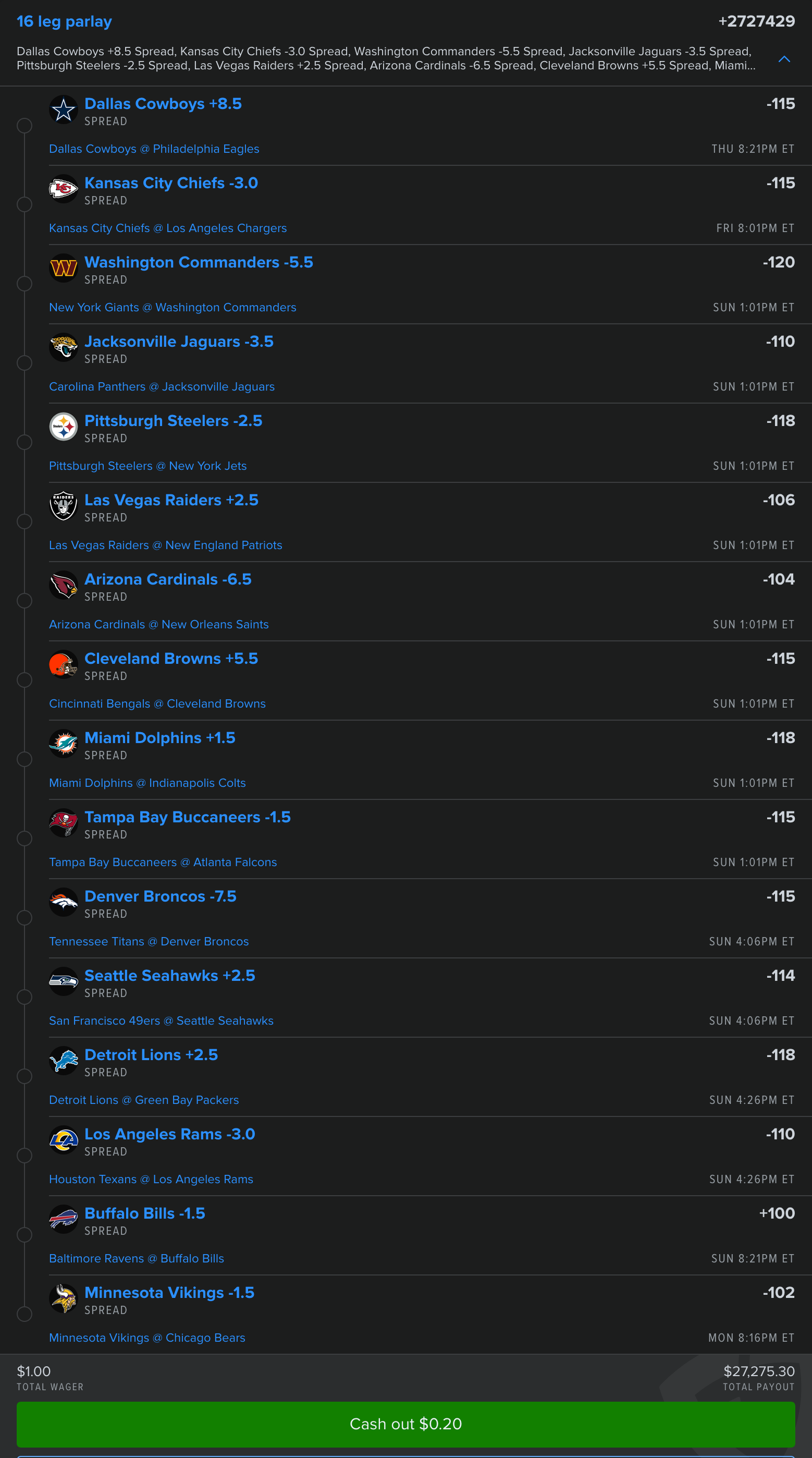Collapse the 16 leg parlay details

784,59
